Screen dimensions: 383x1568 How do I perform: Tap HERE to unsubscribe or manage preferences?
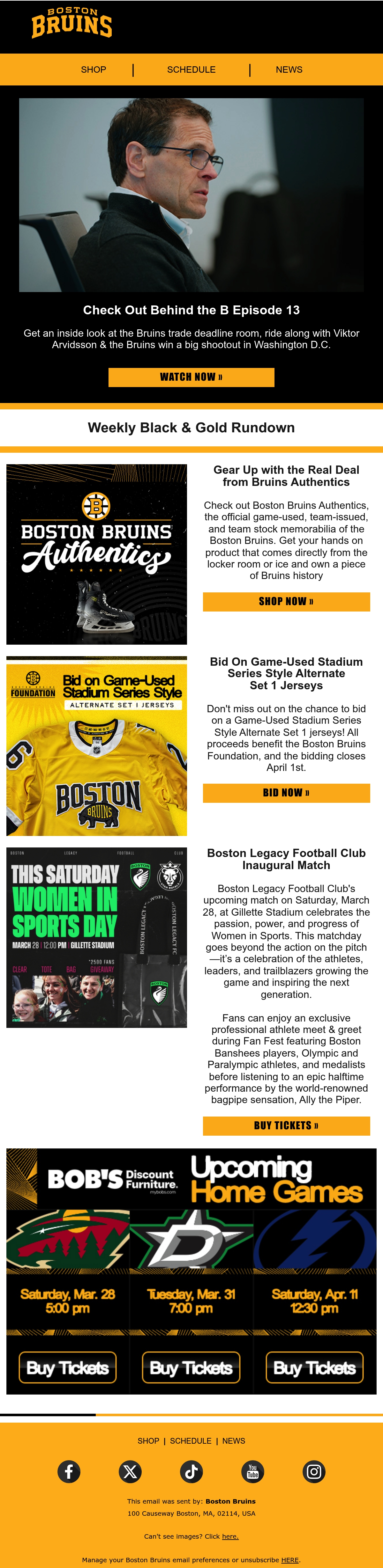pos(290,1560)
